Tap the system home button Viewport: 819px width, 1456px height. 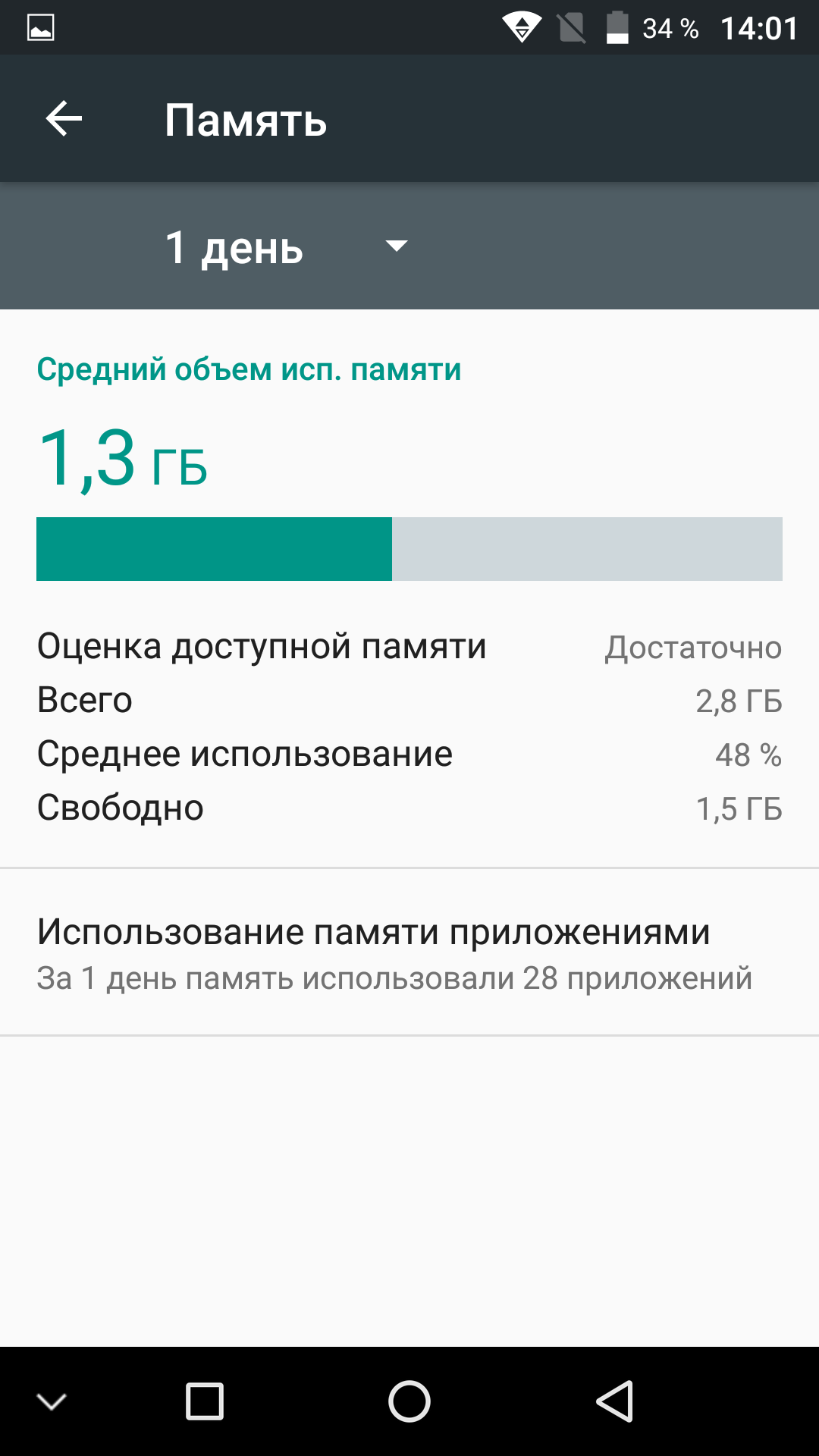[409, 1401]
